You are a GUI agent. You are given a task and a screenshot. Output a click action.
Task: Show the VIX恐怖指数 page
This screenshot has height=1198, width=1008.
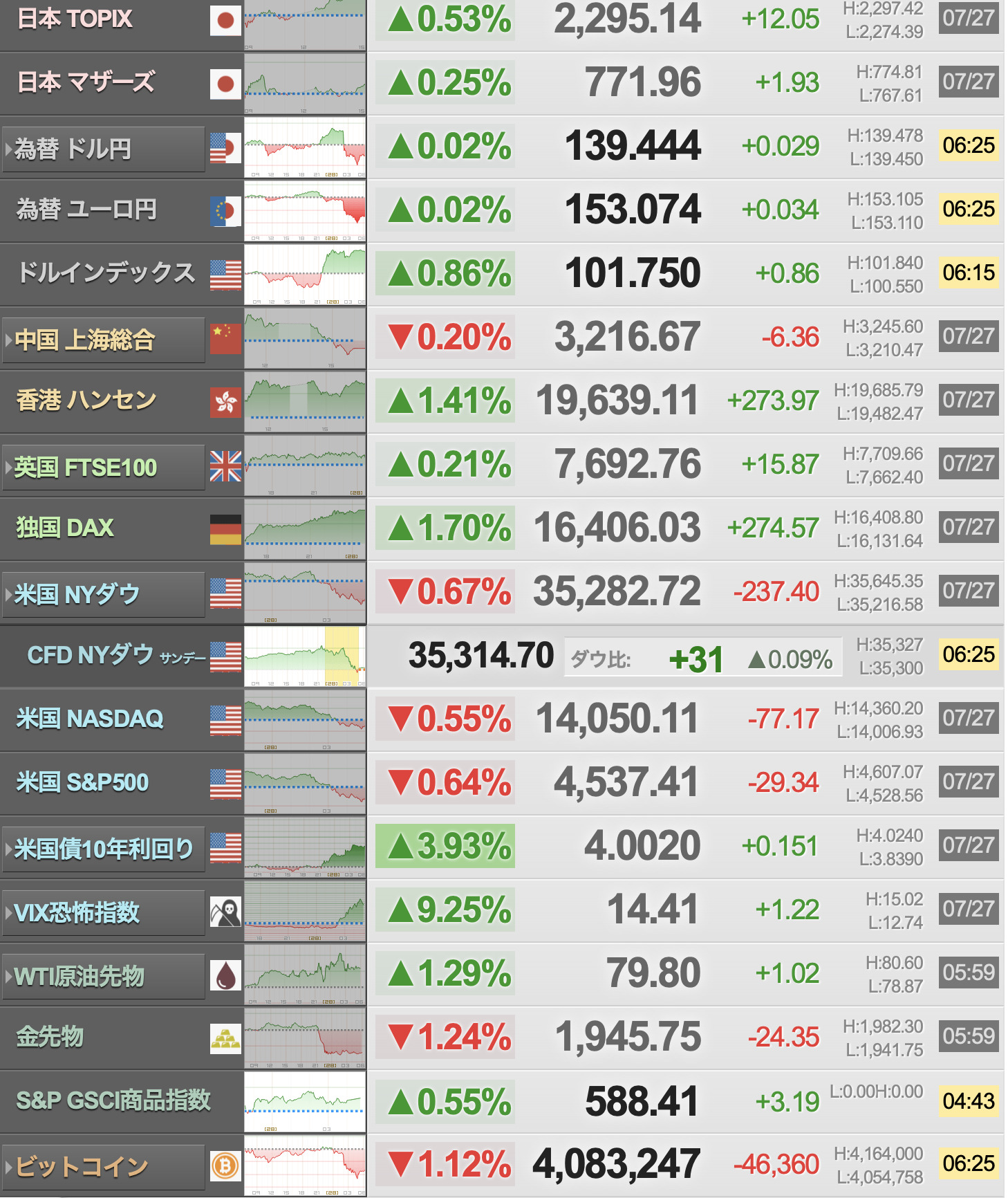[104, 912]
